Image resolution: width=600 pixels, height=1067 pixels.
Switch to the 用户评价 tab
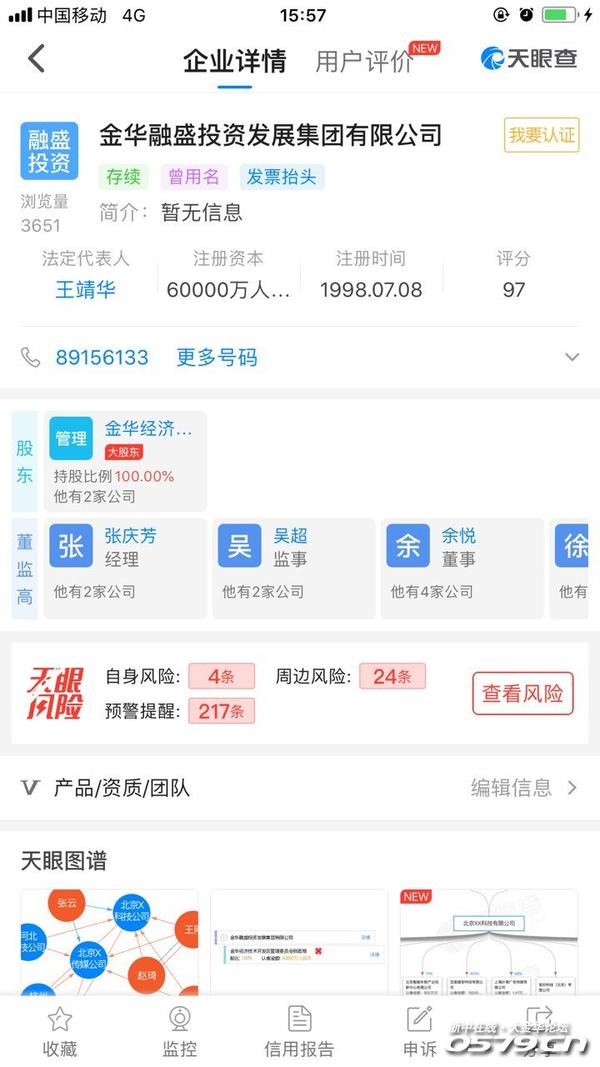tap(365, 61)
